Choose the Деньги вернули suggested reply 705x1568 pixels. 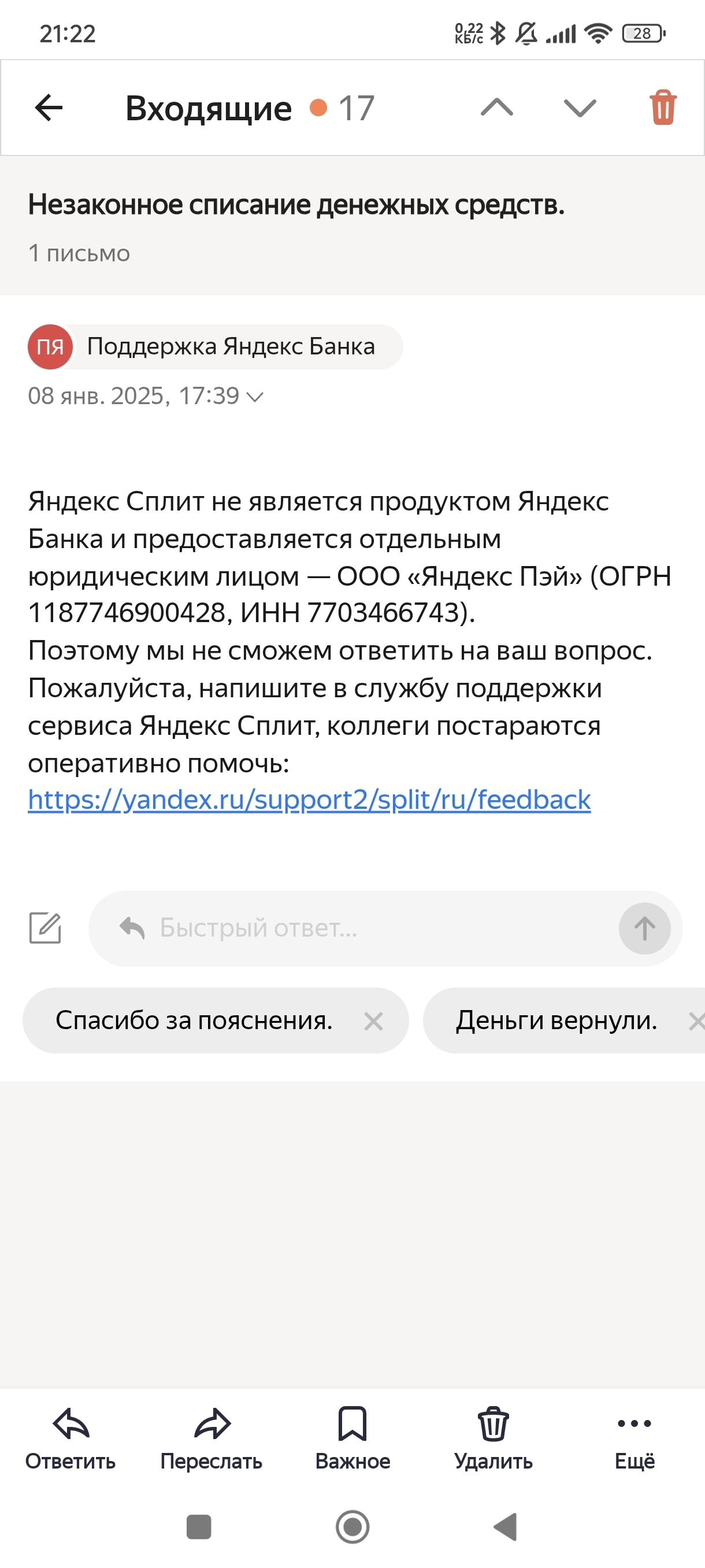click(x=556, y=1021)
